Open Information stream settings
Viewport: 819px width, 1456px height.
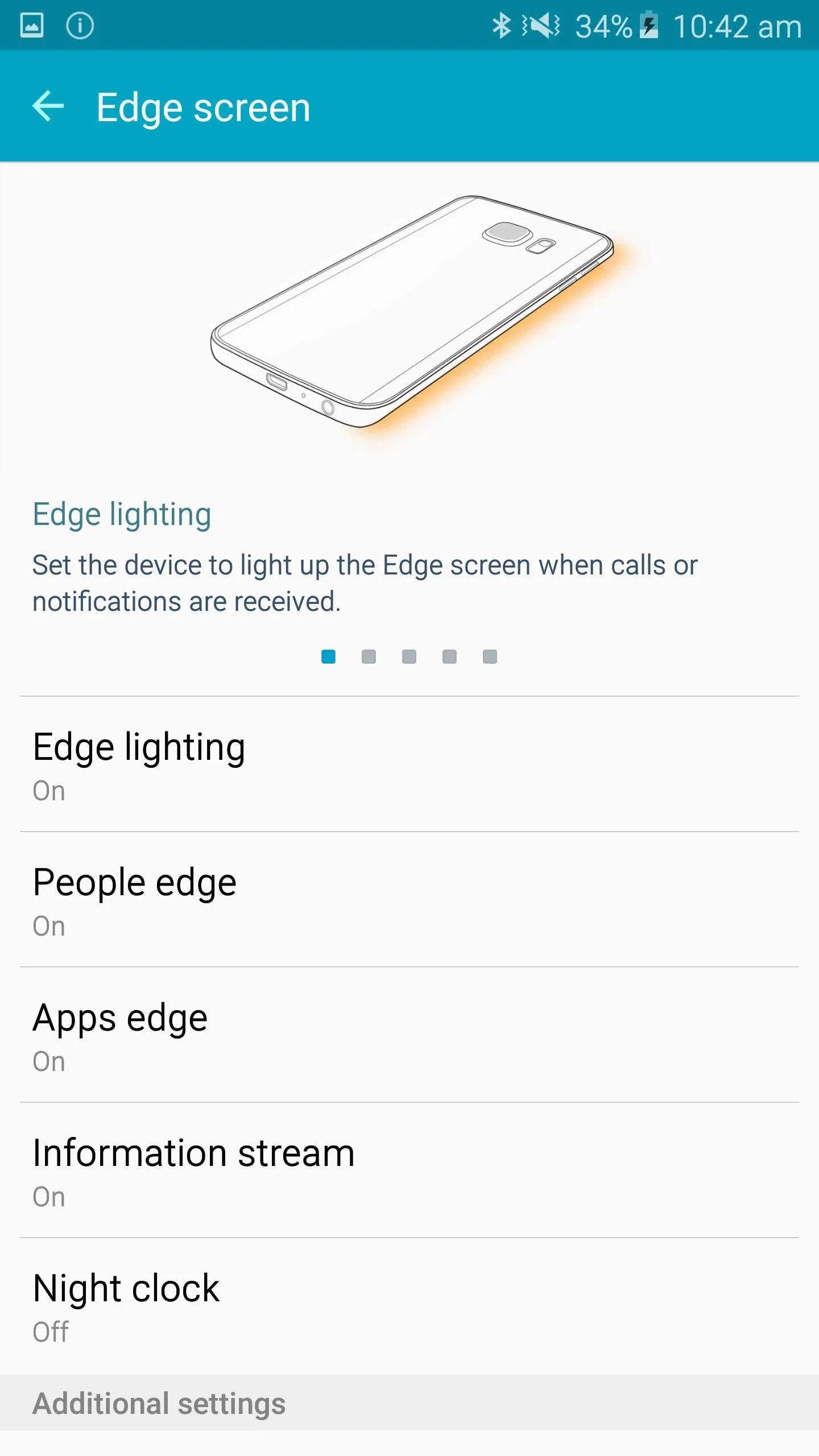click(x=409, y=1170)
